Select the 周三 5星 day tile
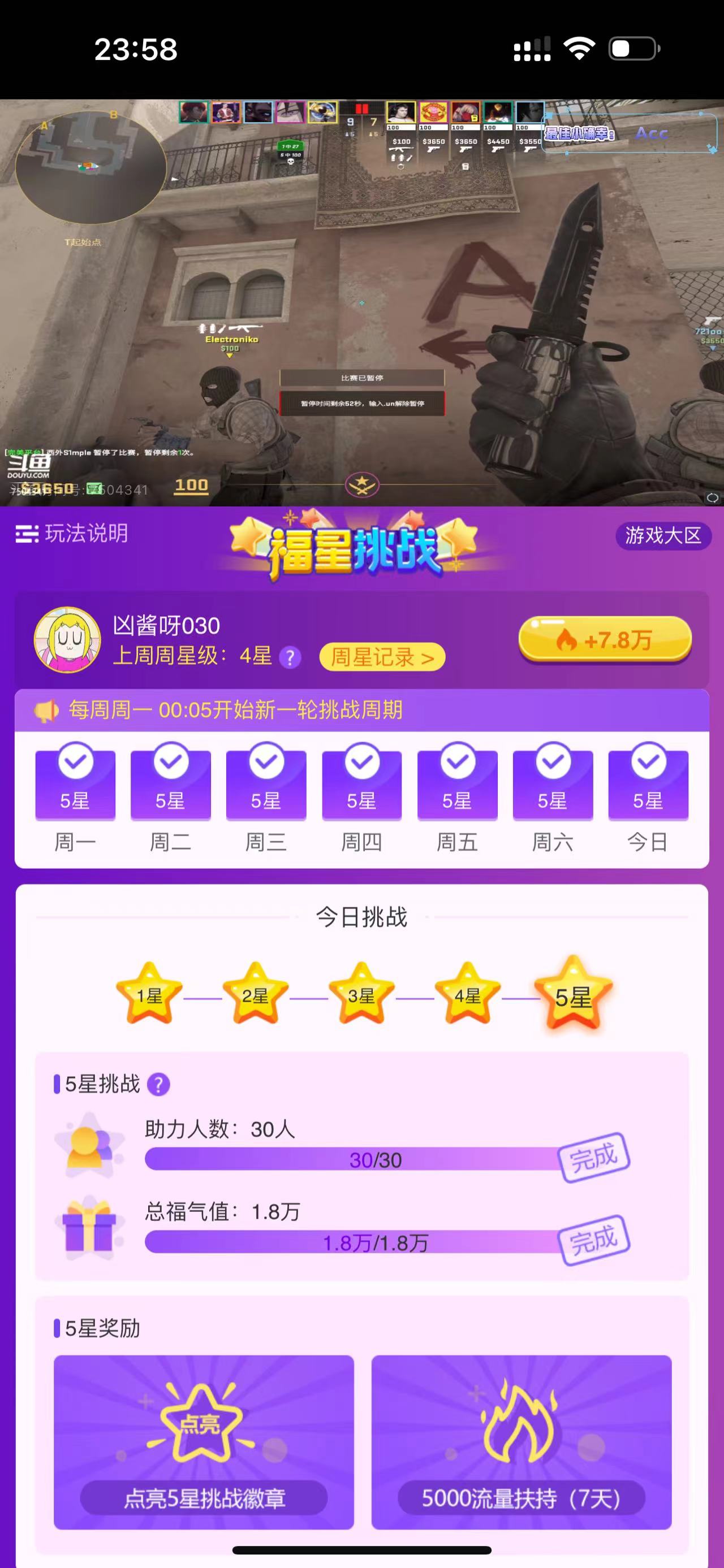Viewport: 724px width, 1568px height. [266, 786]
